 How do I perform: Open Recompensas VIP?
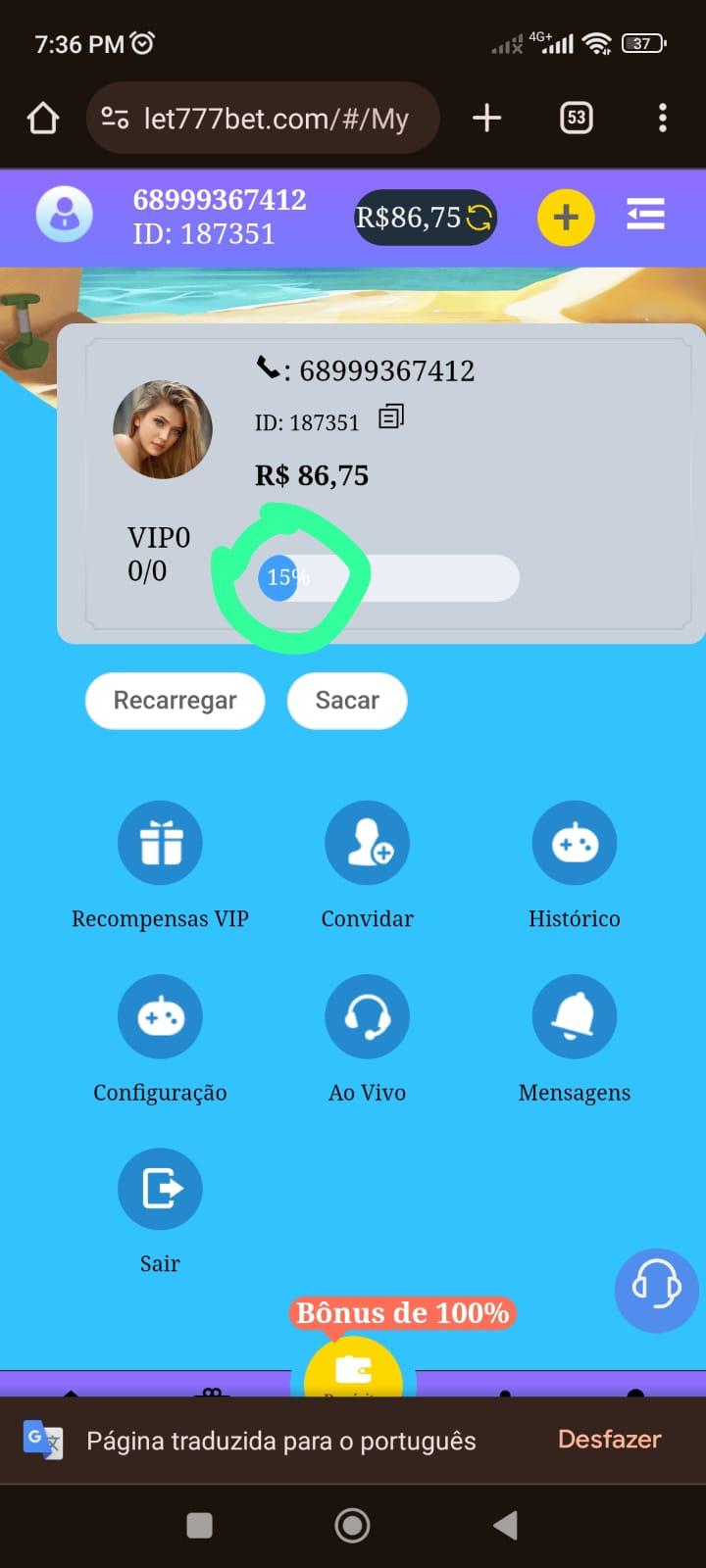161,844
